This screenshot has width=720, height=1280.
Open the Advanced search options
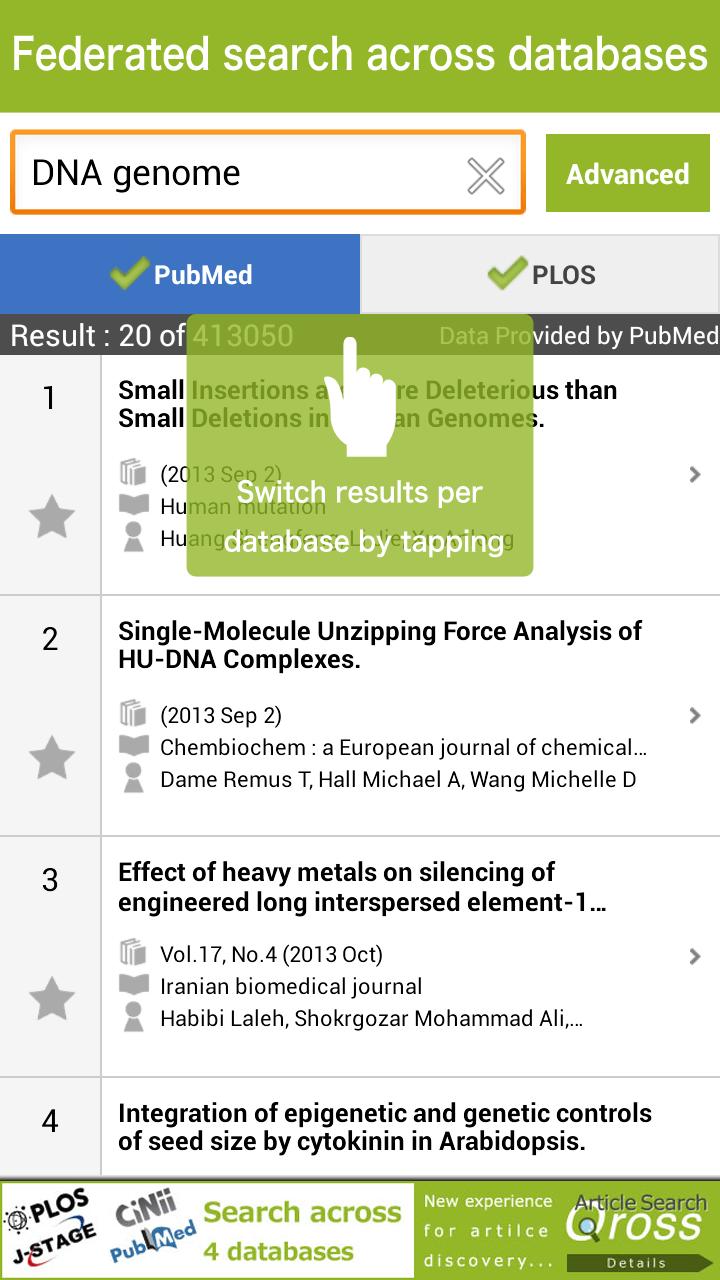pyautogui.click(x=627, y=173)
